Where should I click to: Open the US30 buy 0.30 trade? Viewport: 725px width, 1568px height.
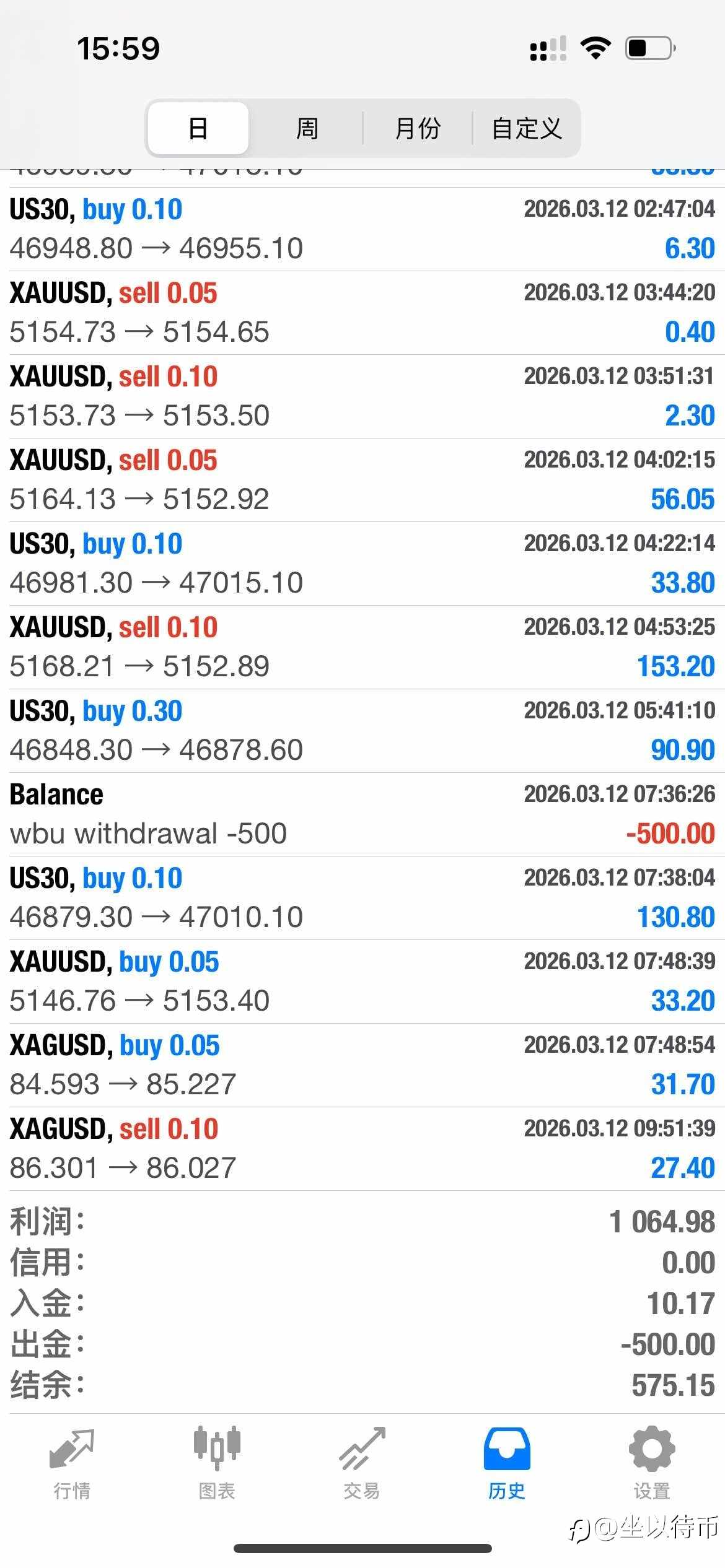click(x=362, y=731)
